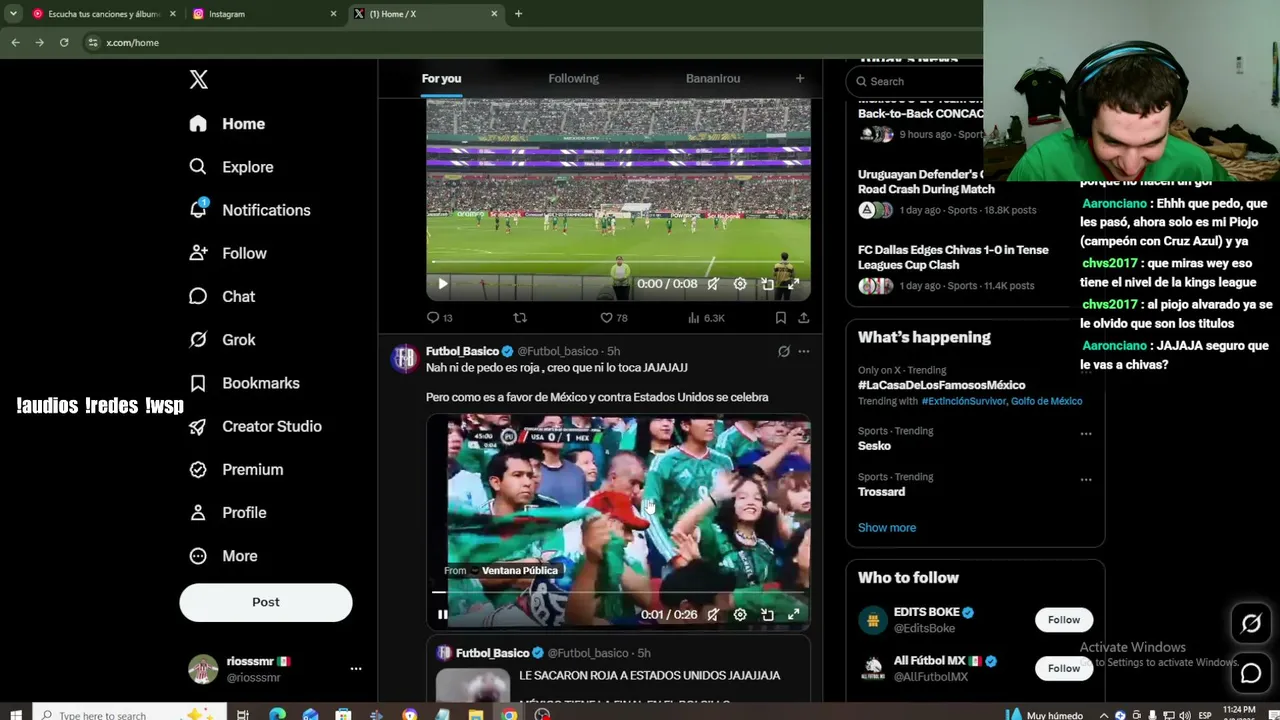
Task: Follow EDITS BOKE
Action: tap(1064, 620)
